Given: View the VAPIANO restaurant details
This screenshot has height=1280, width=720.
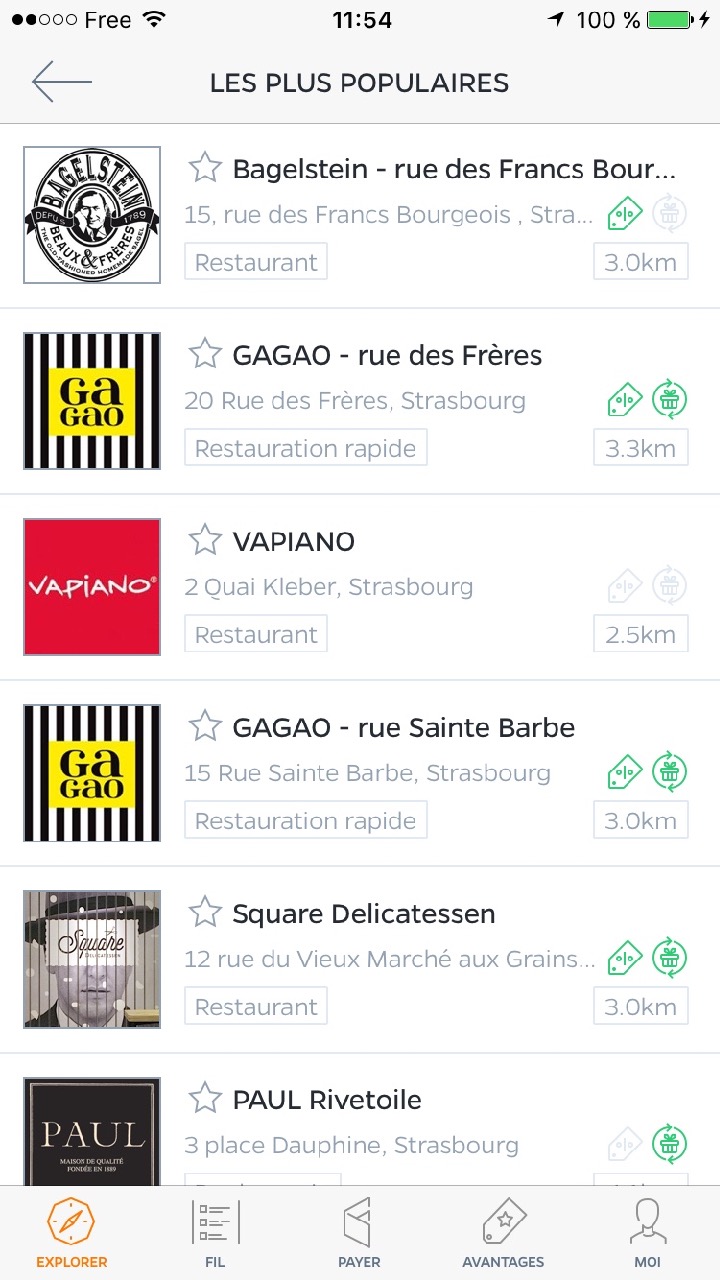Looking at the screenshot, I should (293, 541).
